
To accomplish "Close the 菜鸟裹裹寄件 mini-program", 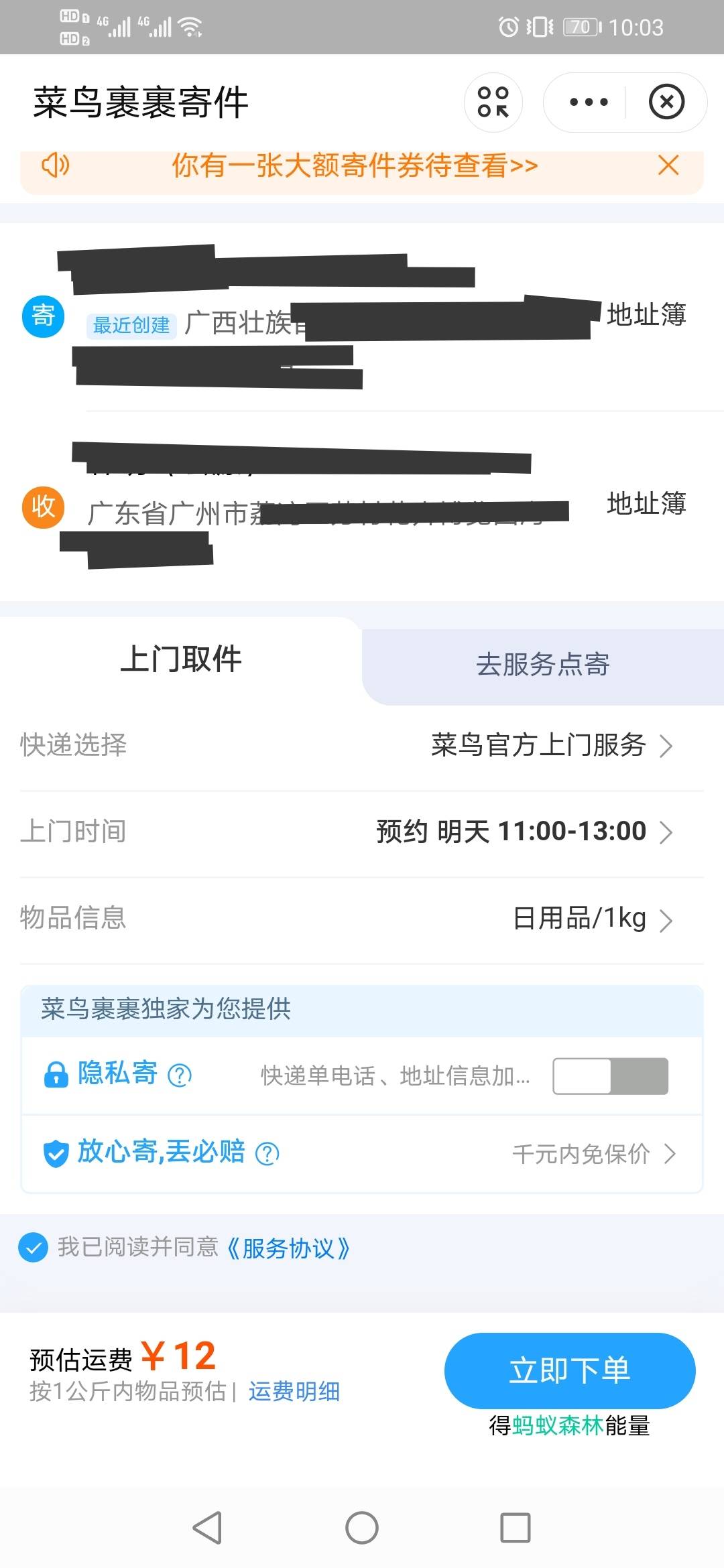I will 666,103.
